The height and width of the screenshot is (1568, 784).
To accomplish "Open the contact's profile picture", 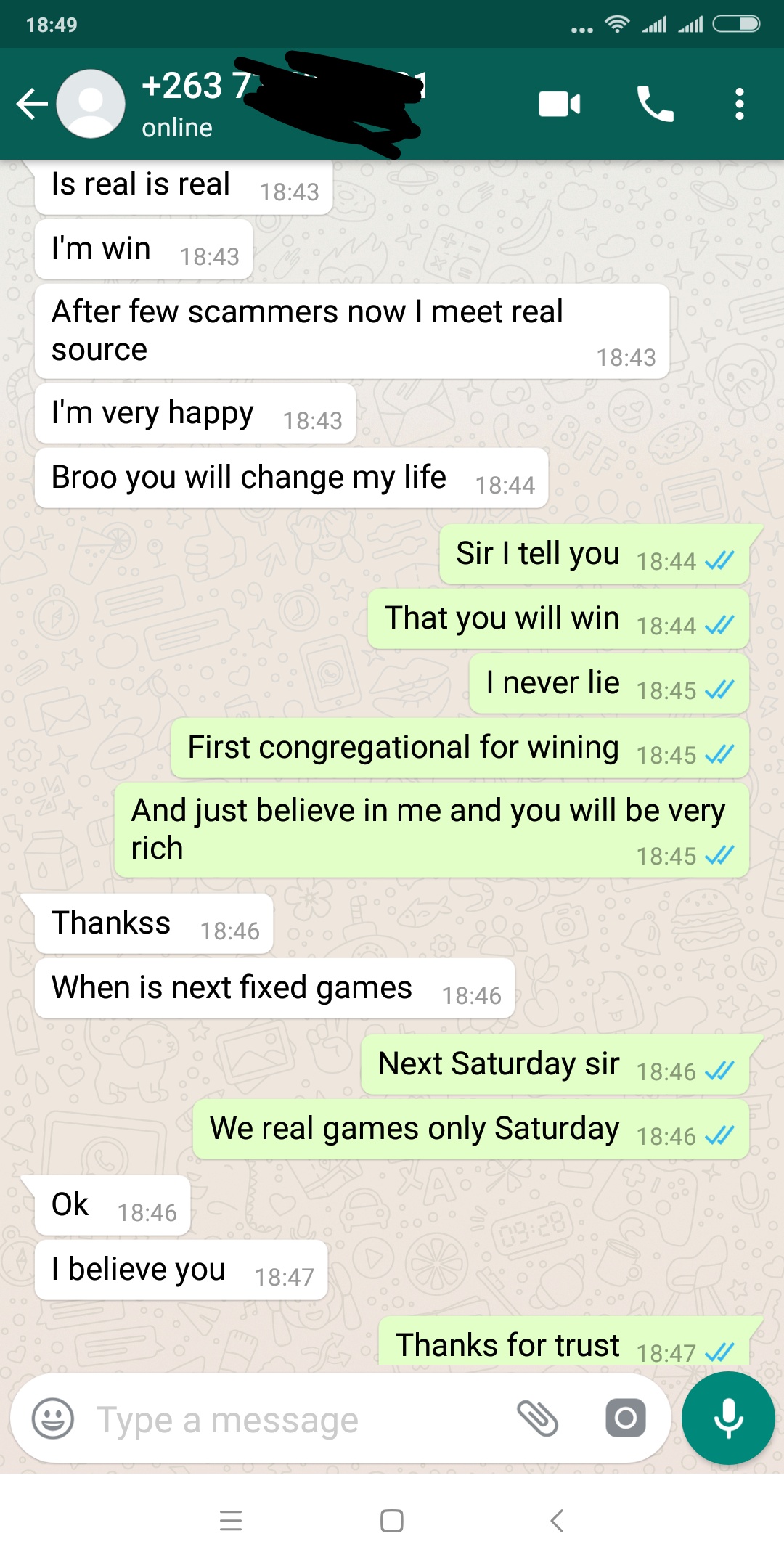I will coord(91,104).
